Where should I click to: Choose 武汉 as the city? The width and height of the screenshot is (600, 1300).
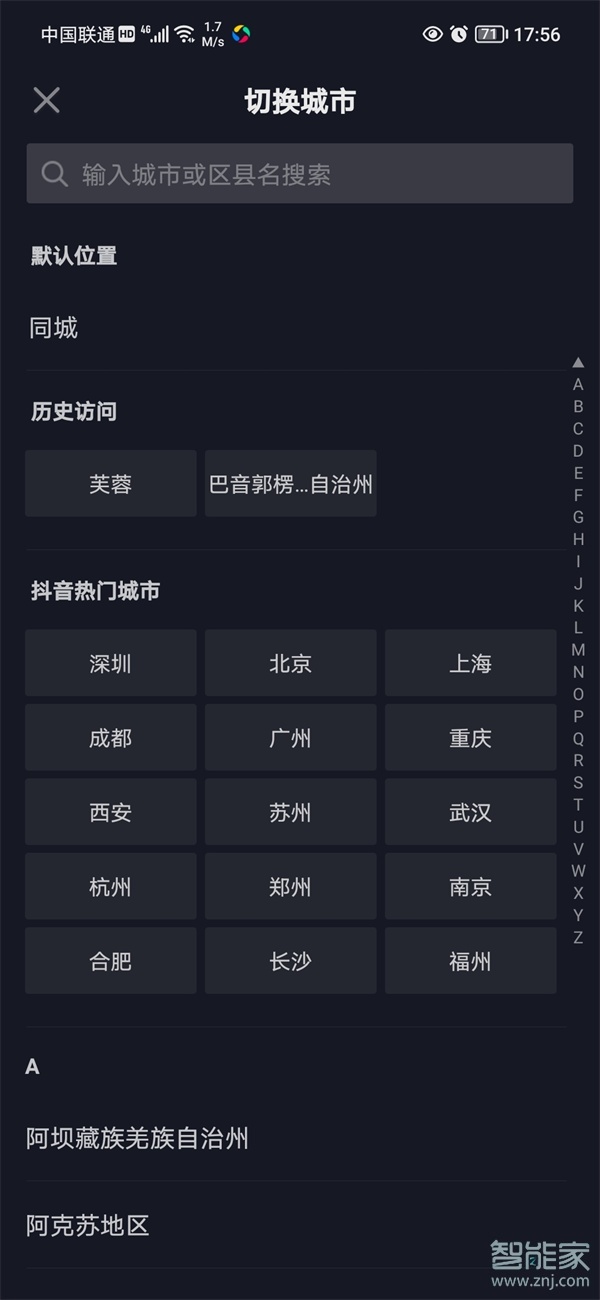tap(470, 812)
